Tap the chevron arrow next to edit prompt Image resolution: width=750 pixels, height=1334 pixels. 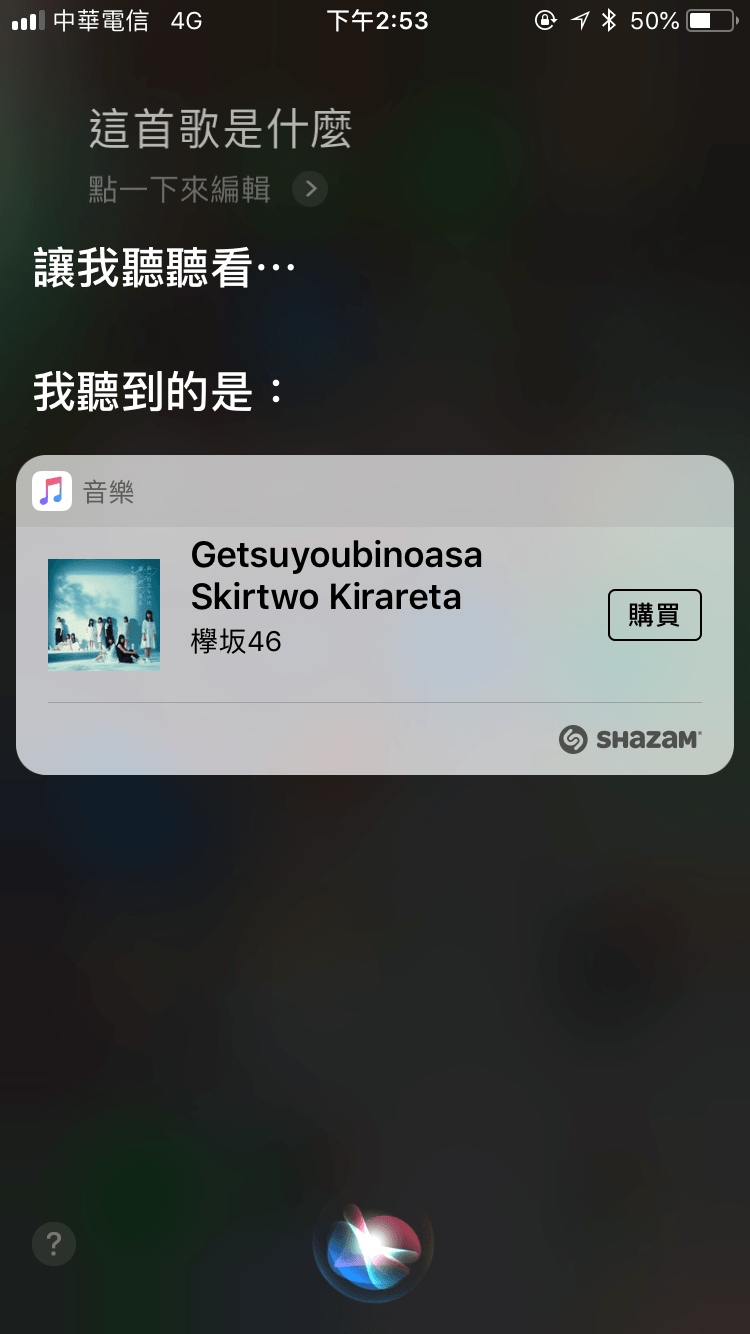pos(309,189)
